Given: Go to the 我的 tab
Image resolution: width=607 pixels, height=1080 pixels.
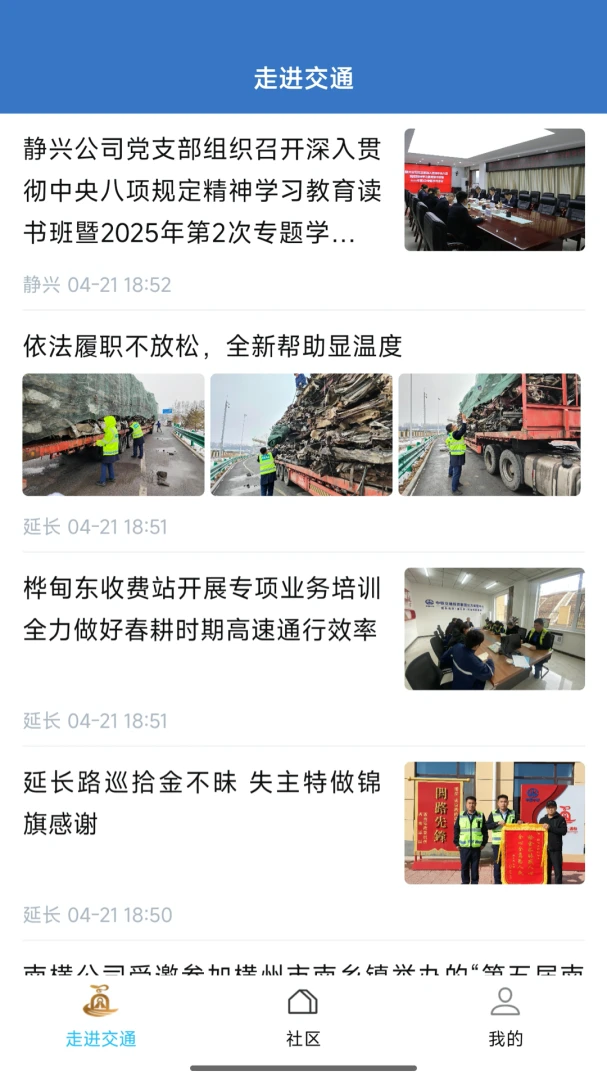Looking at the screenshot, I should click(506, 1017).
